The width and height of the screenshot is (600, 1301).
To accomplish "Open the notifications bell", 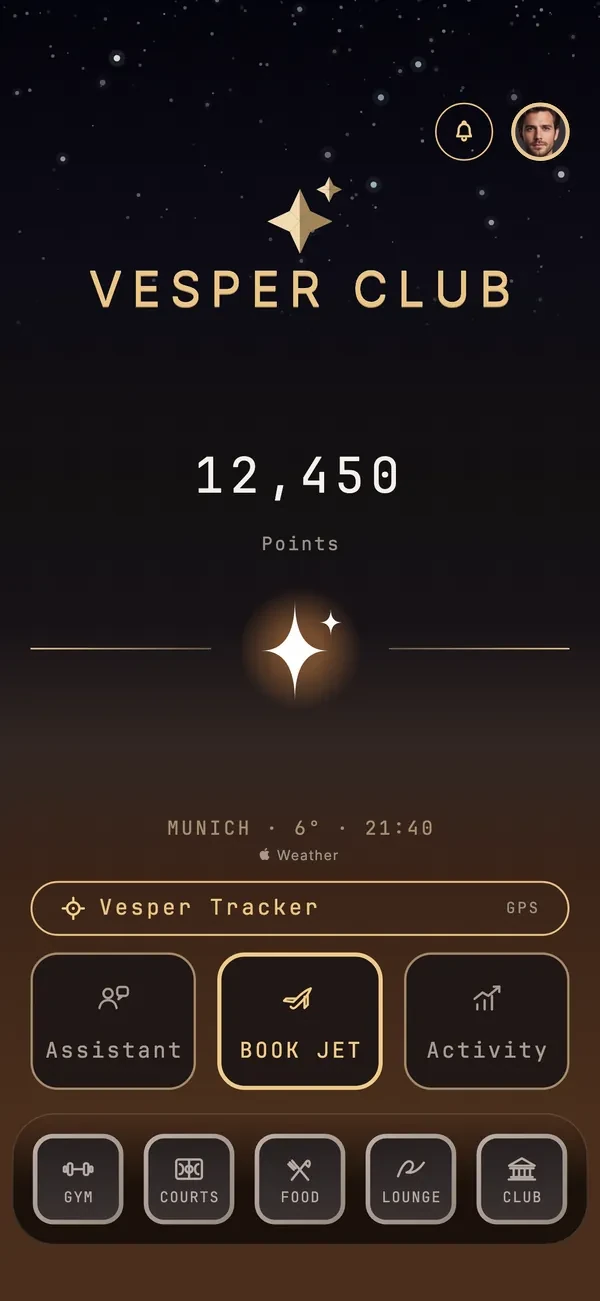I will (464, 131).
